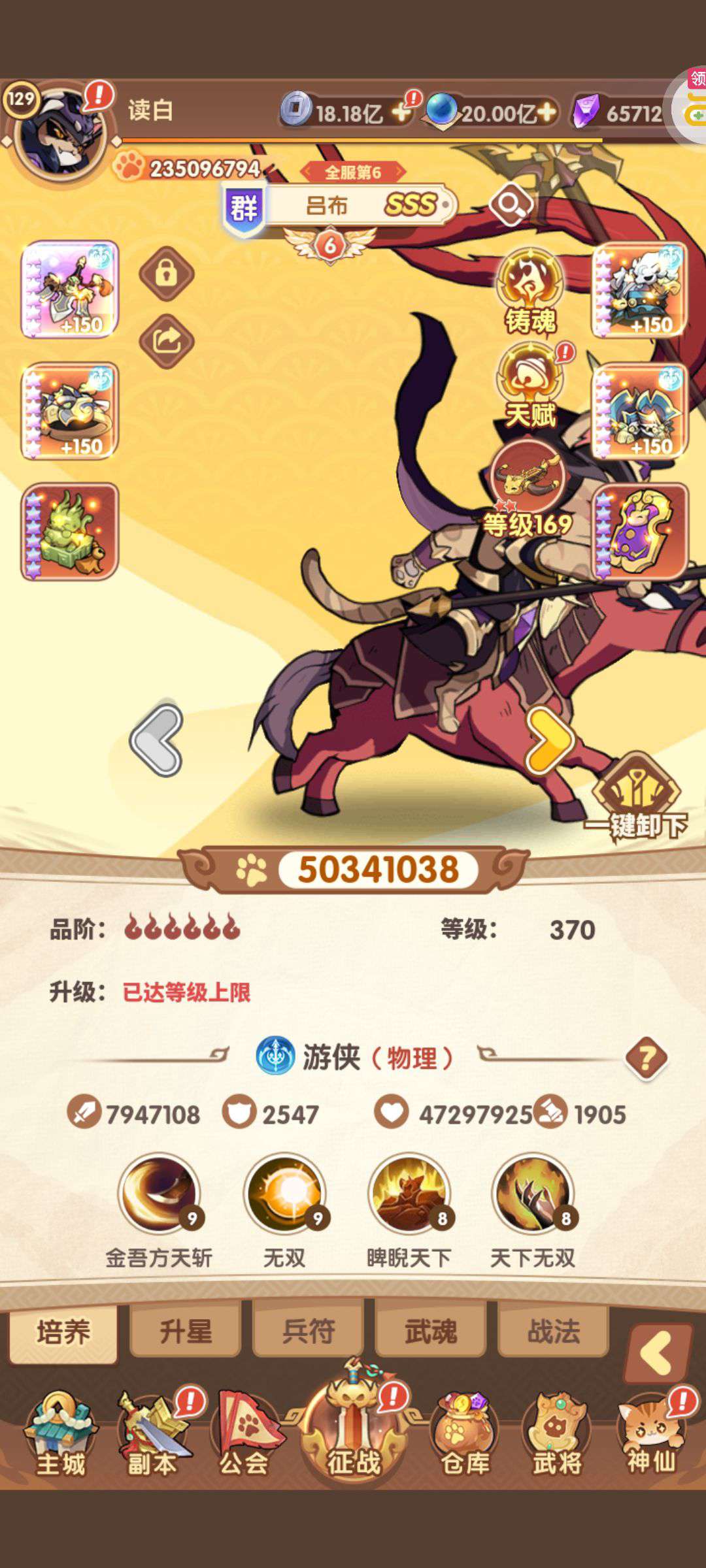Go to the previous hero with the left arrow
Image resolution: width=706 pixels, height=1568 pixels.
[x=157, y=740]
